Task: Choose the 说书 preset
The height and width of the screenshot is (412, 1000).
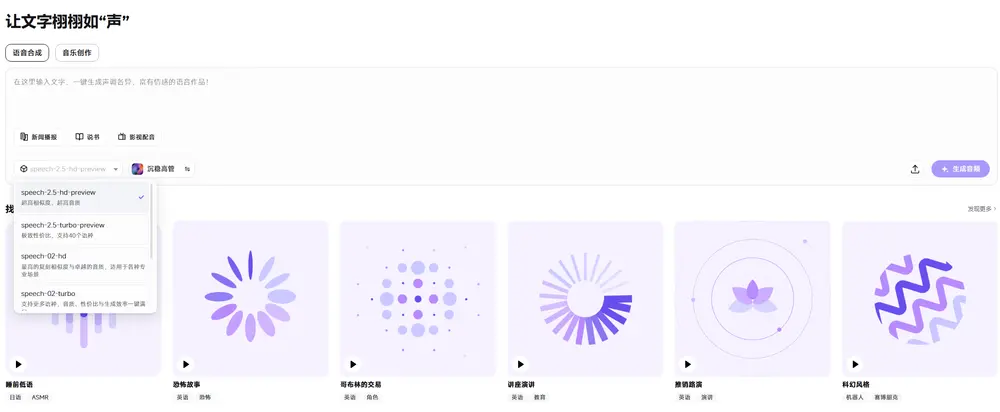Action: point(88,137)
